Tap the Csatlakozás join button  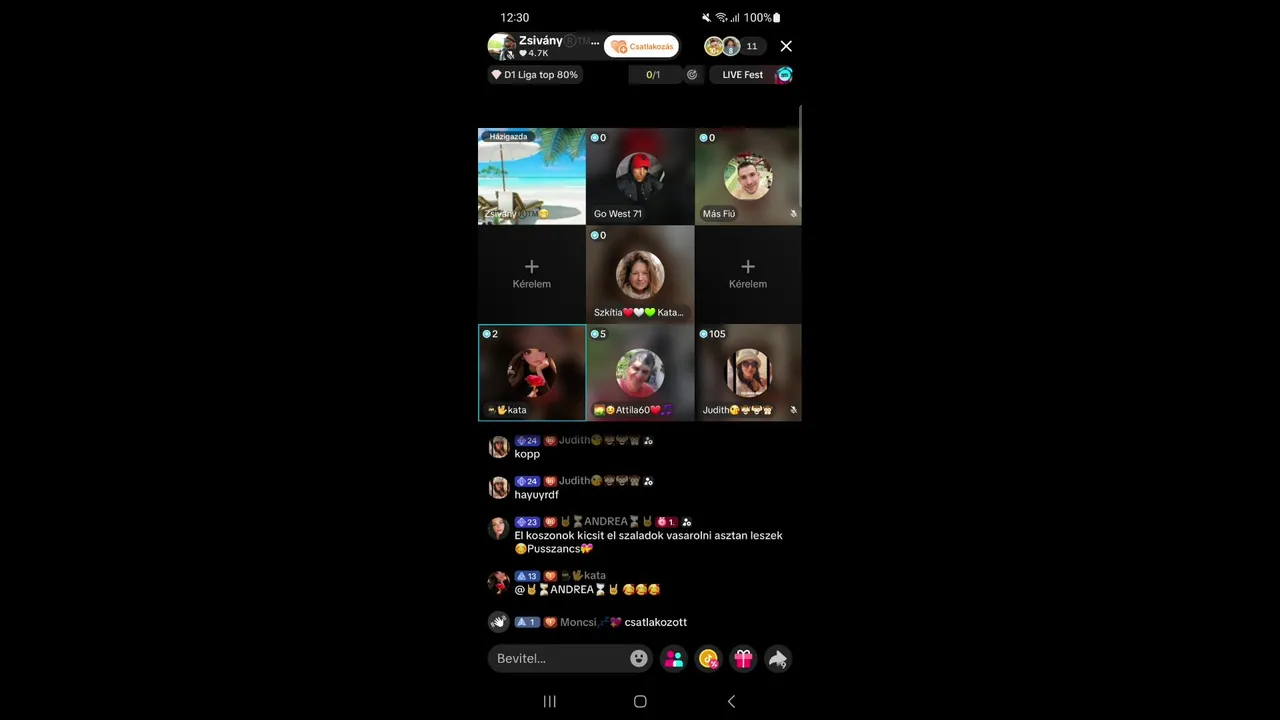[641, 46]
